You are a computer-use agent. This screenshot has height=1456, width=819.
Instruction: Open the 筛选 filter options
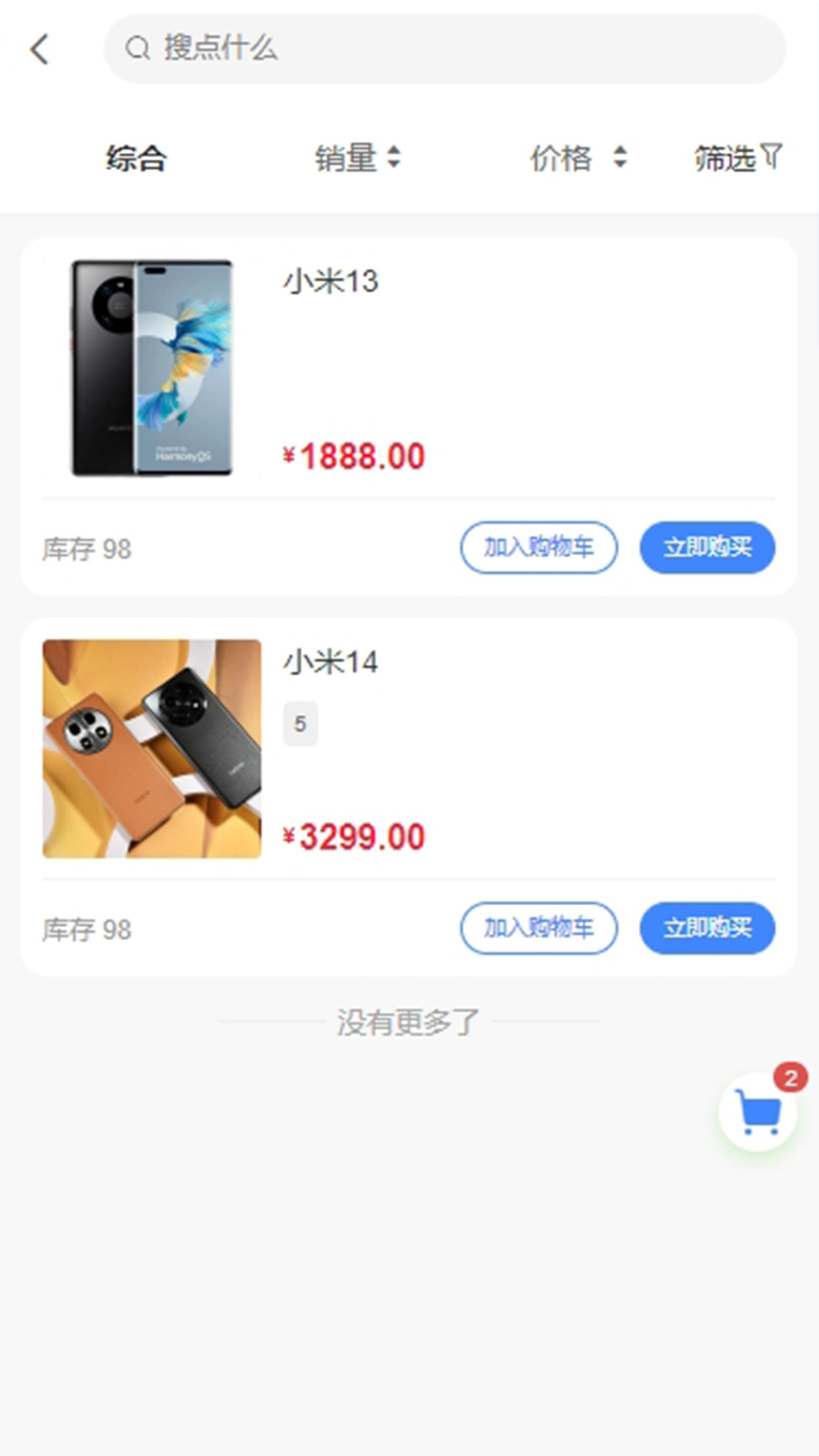pyautogui.click(x=737, y=158)
